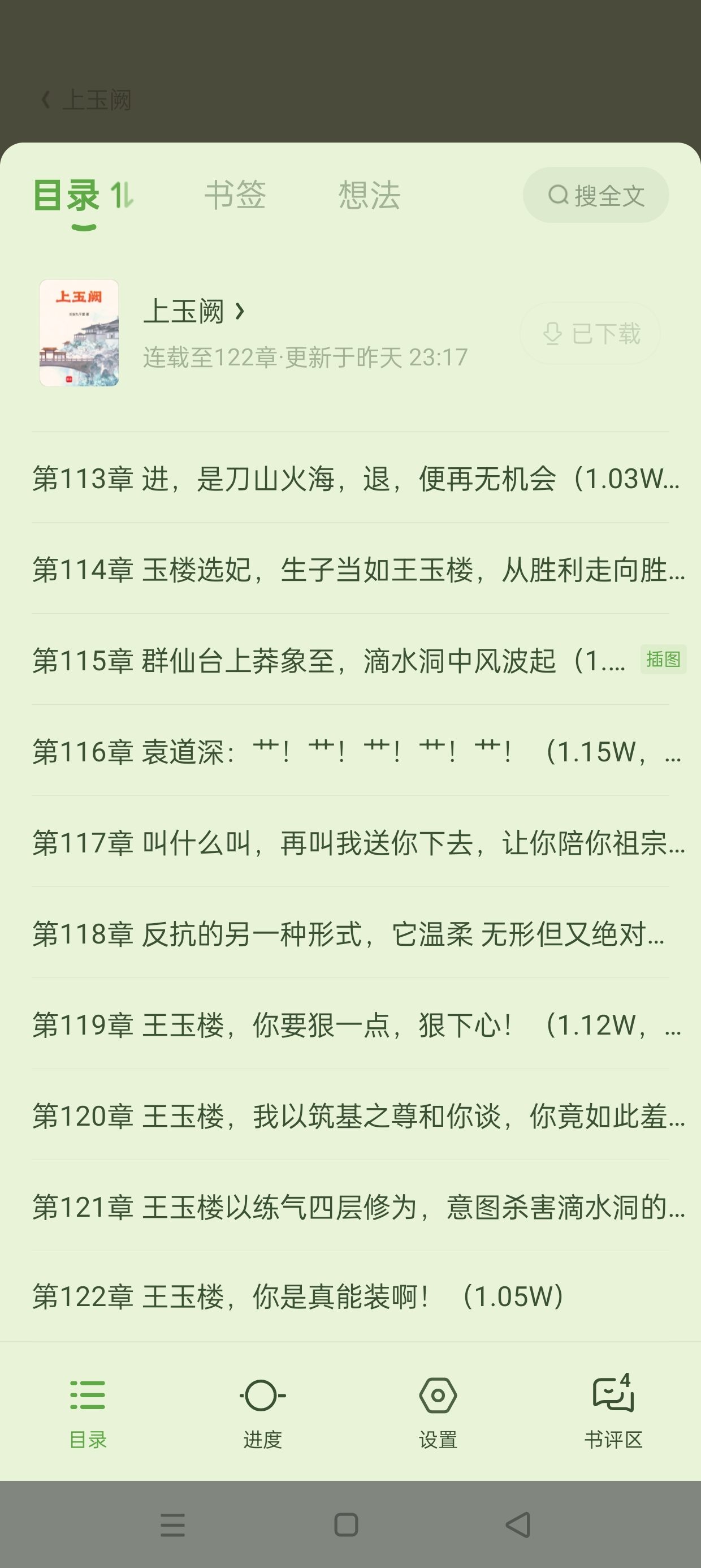Open chapter 第121章 王玉楼以练气四层修为
701x1568 pixels.
[350, 1207]
